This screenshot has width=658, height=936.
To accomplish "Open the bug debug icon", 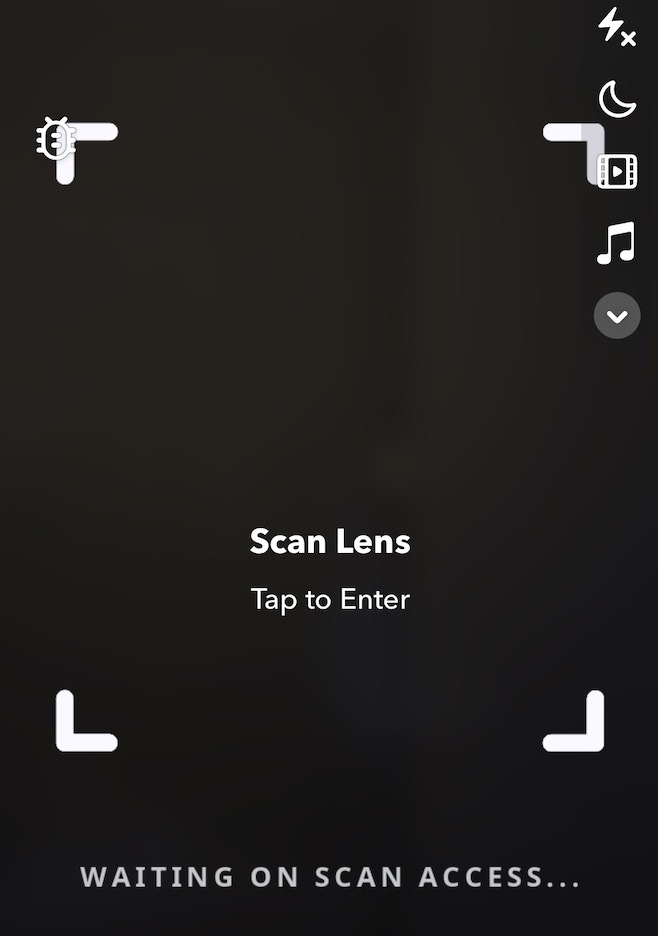I will (54, 138).
